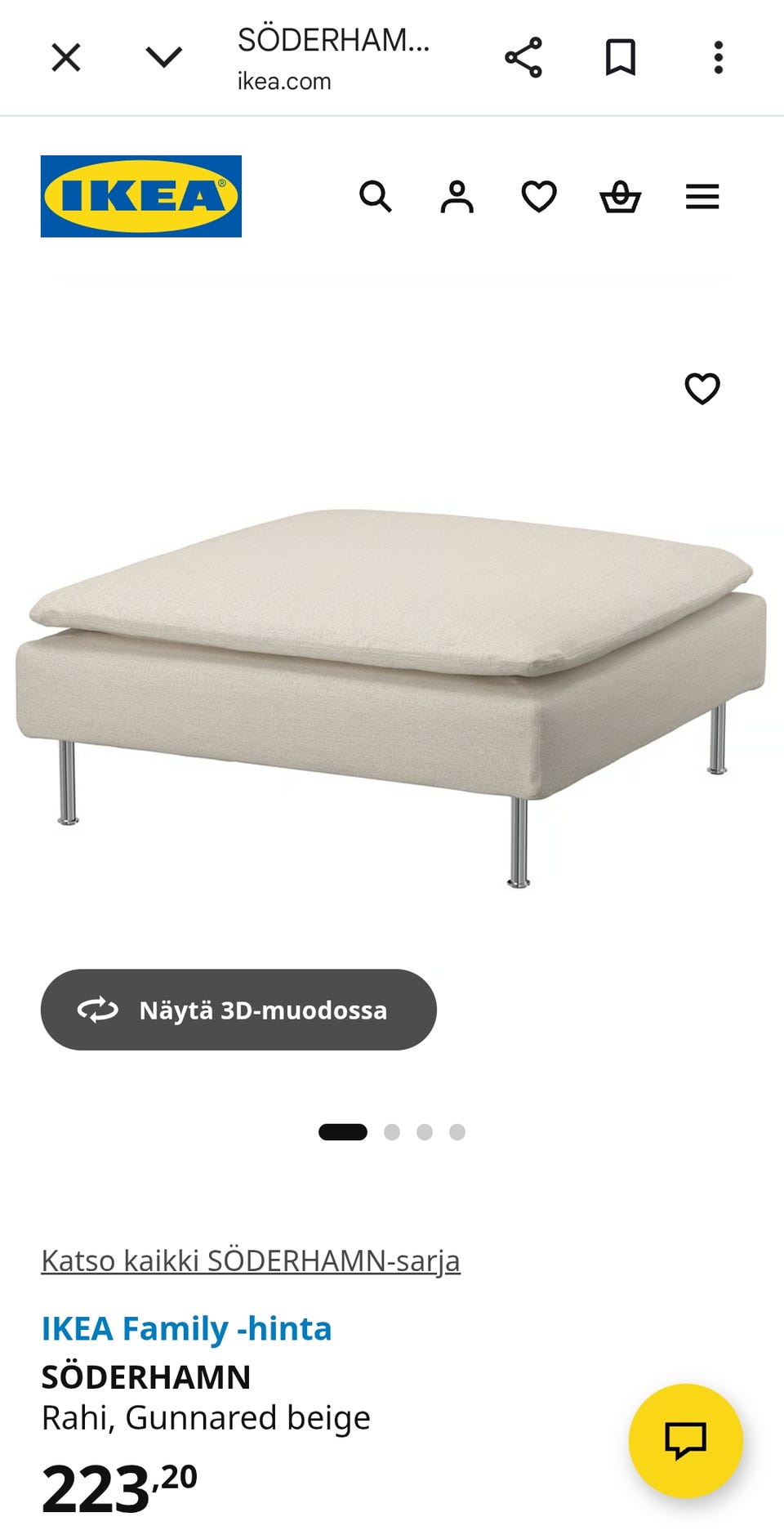
Task: Collapse the page with the down chevron
Action: (x=163, y=57)
